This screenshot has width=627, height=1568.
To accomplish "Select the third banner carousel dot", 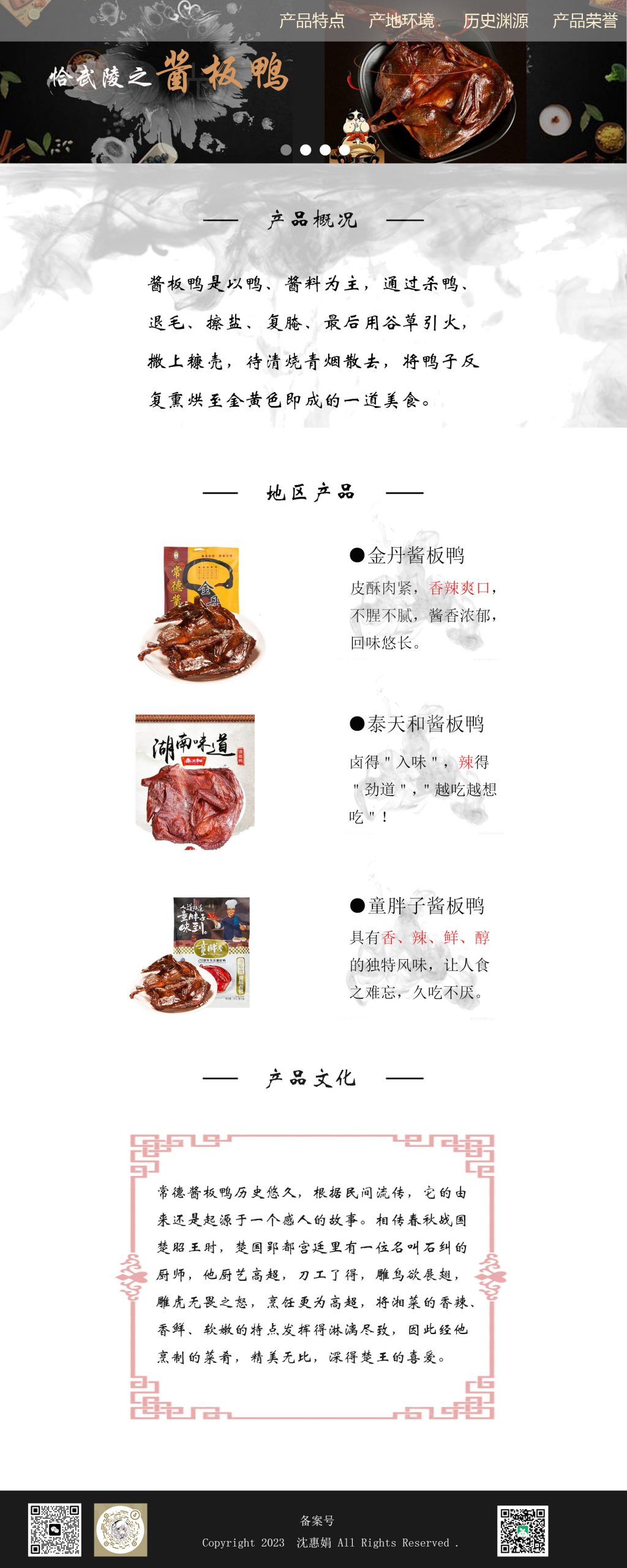I will (x=325, y=149).
